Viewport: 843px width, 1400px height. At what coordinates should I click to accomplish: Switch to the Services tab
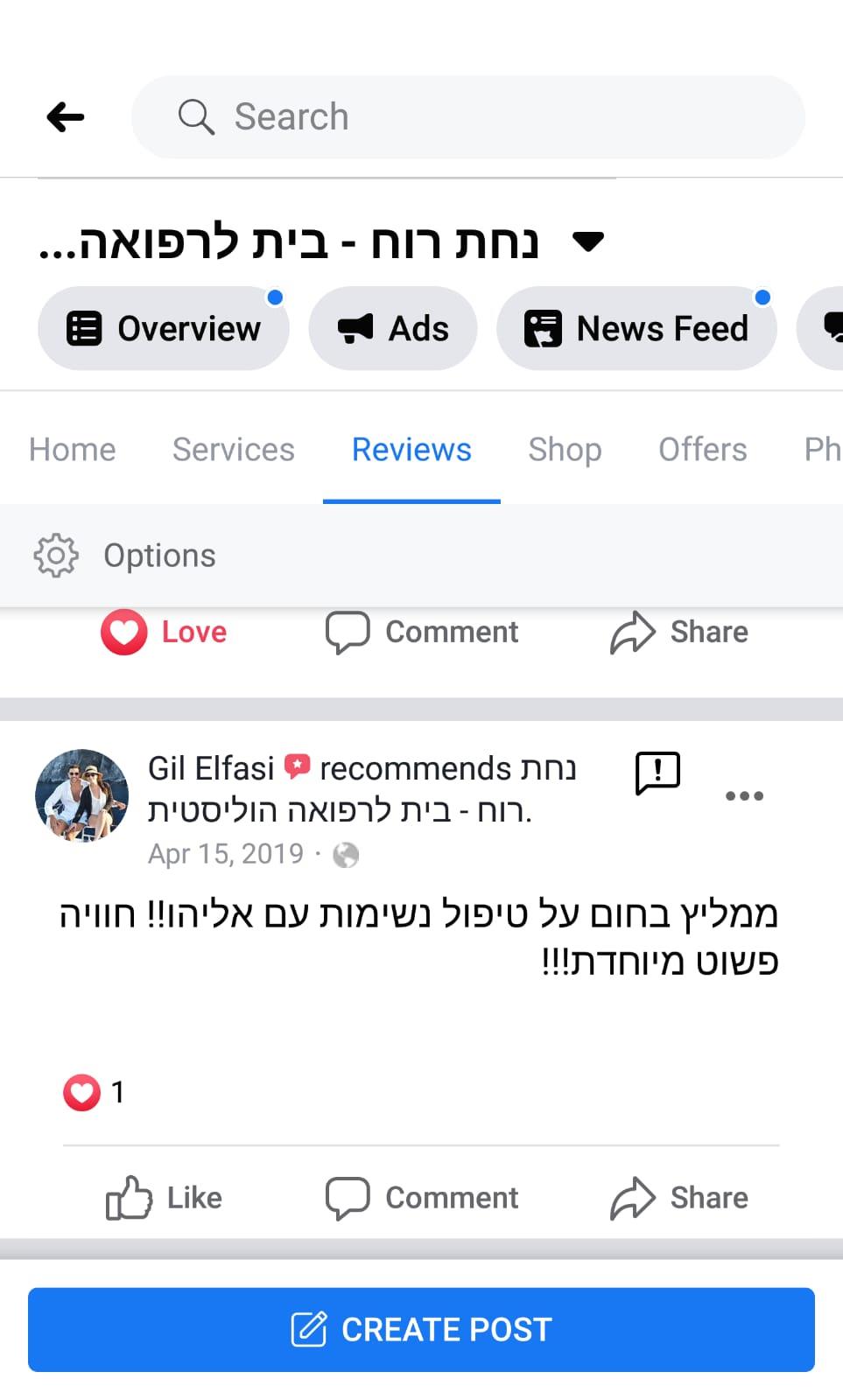click(234, 449)
